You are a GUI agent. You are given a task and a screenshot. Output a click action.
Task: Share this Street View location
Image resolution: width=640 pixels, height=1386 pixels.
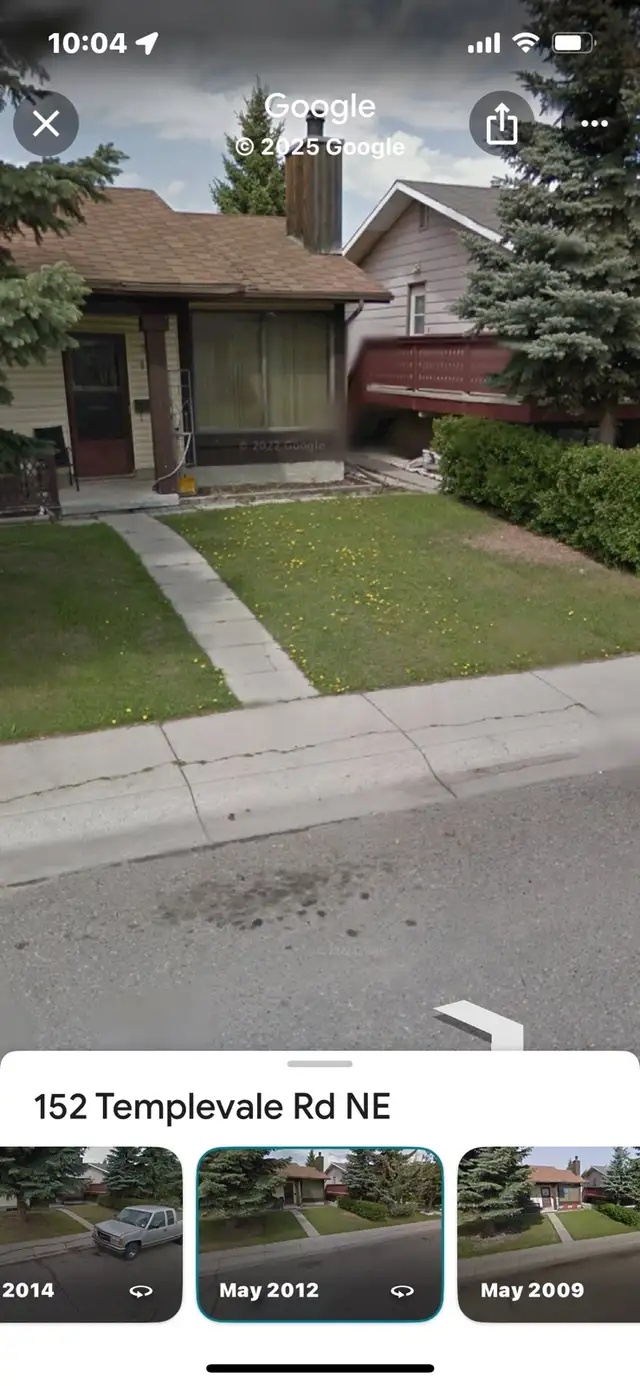click(x=501, y=124)
